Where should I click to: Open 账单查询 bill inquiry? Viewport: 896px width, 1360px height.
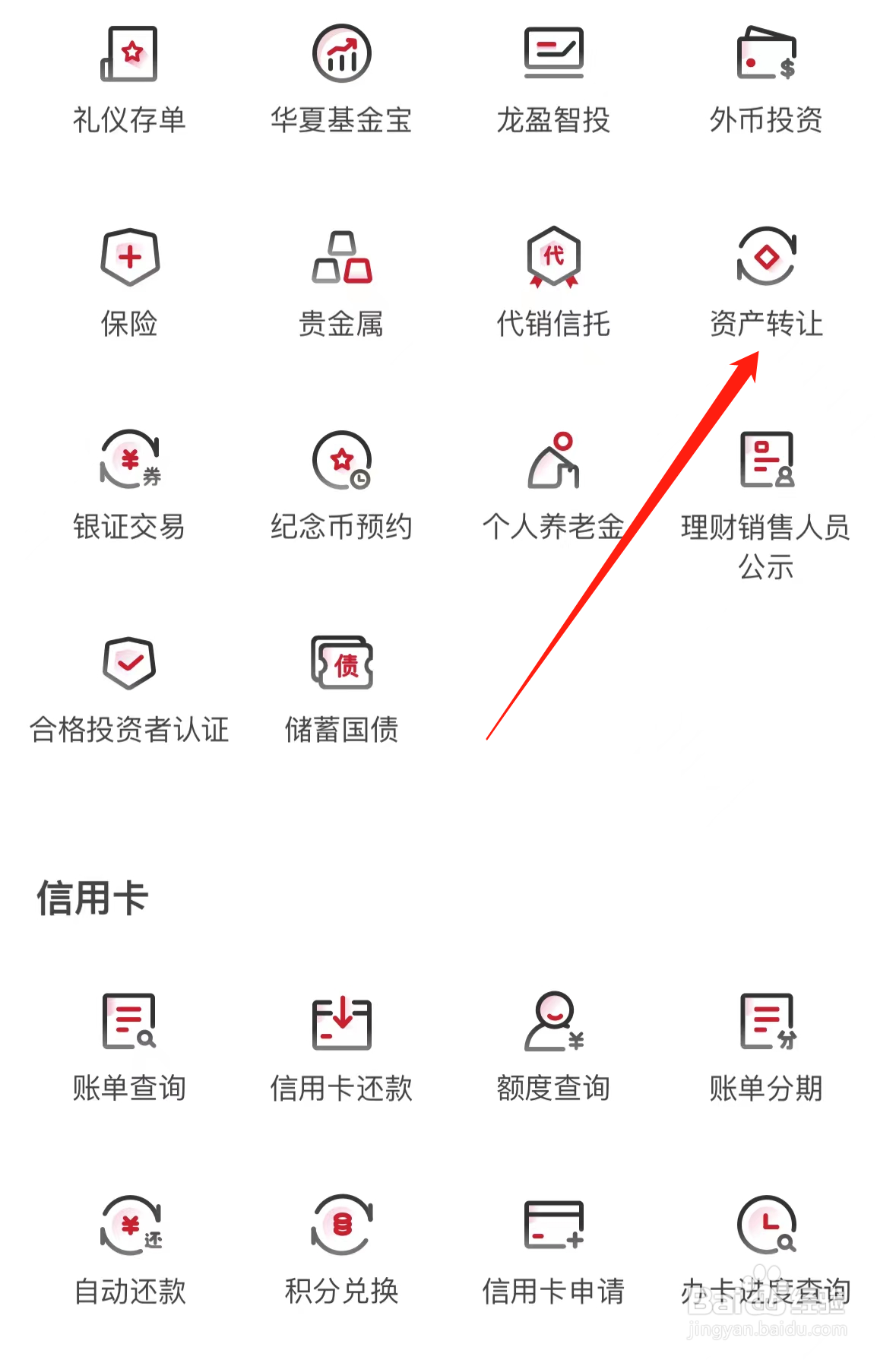[x=130, y=1057]
